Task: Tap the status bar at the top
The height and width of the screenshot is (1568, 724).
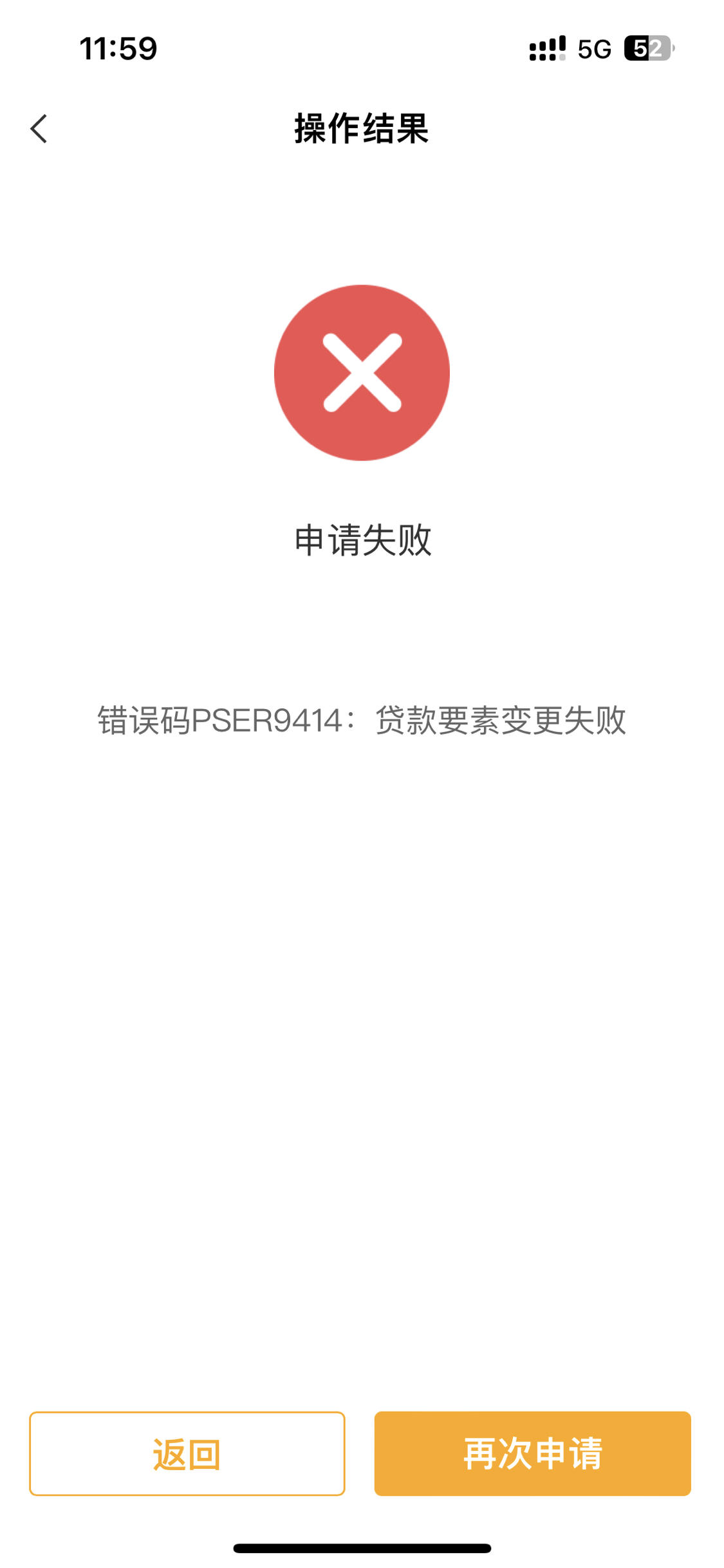Action: pyautogui.click(x=362, y=48)
